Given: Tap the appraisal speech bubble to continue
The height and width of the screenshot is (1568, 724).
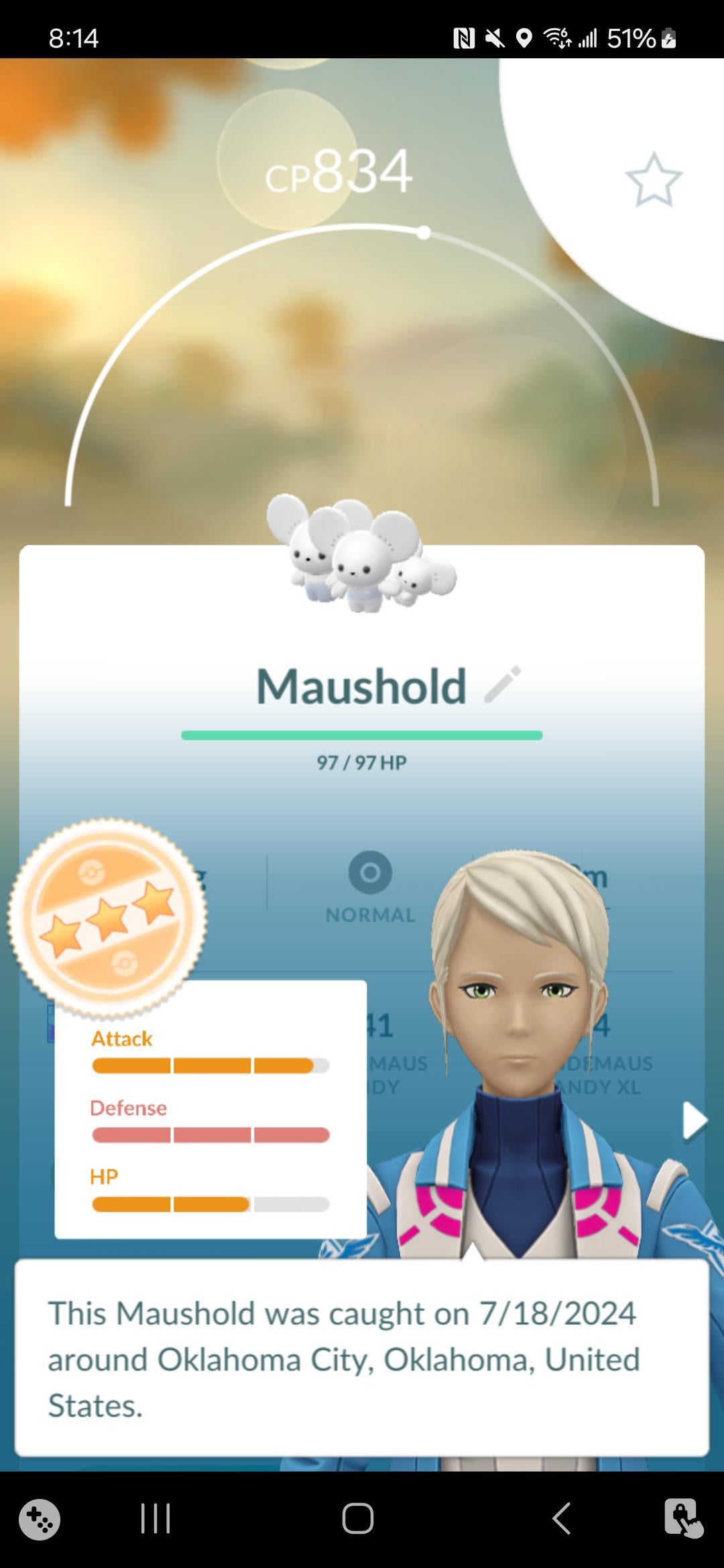Looking at the screenshot, I should coord(361,1358).
